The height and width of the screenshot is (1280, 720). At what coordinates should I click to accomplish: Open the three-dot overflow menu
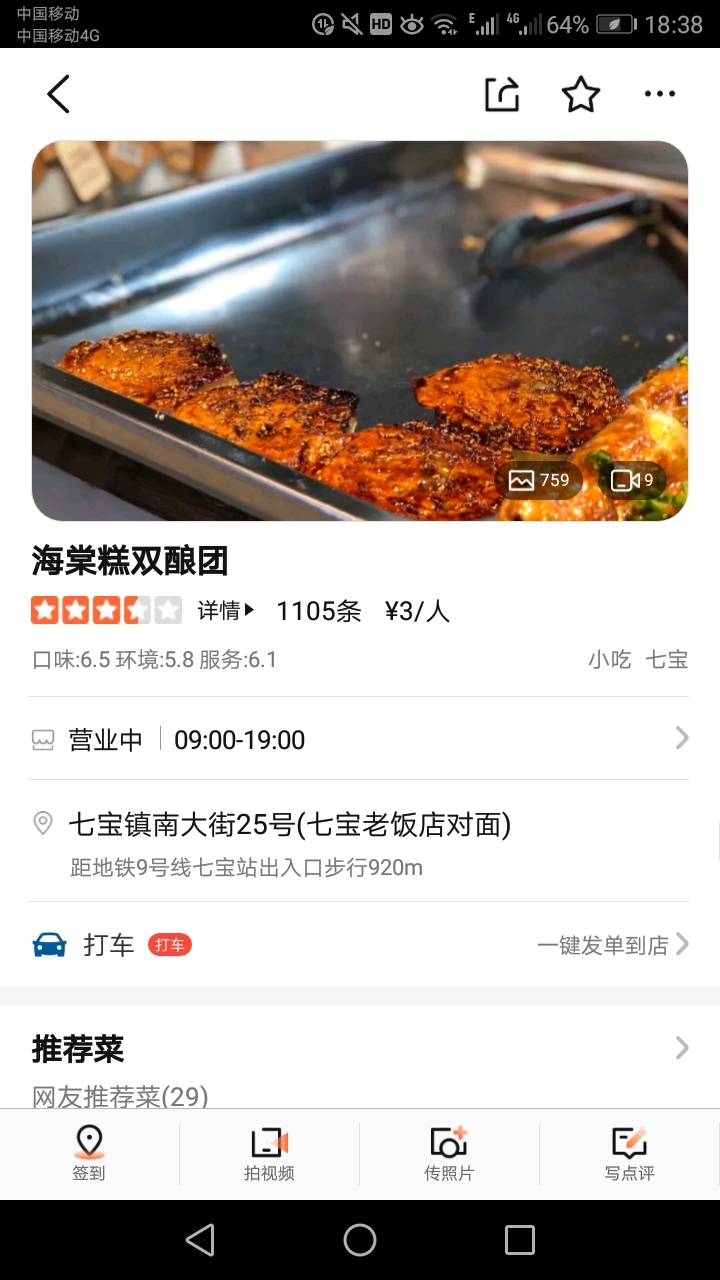click(x=660, y=95)
